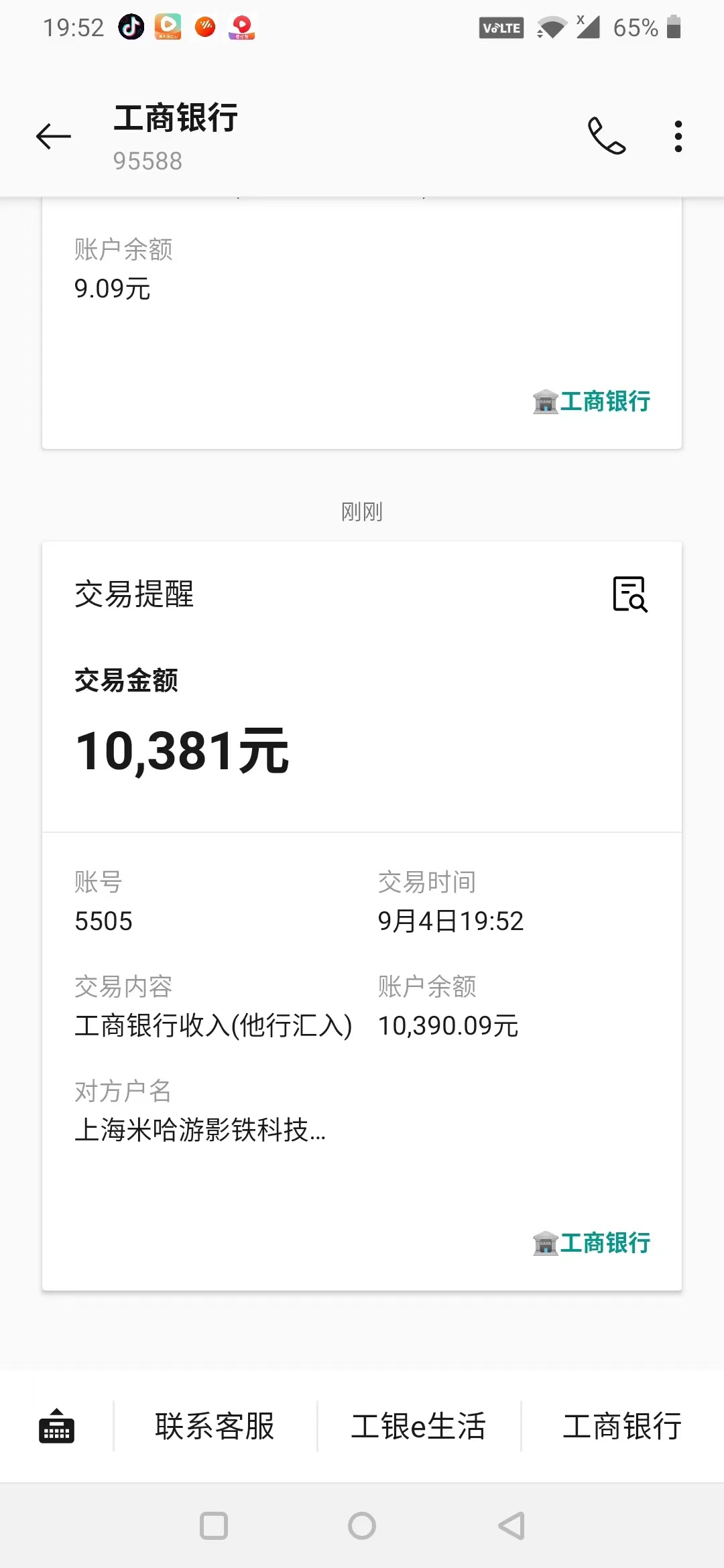Tap the system home button
Screen dimensions: 724x1568
[x=362, y=1526]
